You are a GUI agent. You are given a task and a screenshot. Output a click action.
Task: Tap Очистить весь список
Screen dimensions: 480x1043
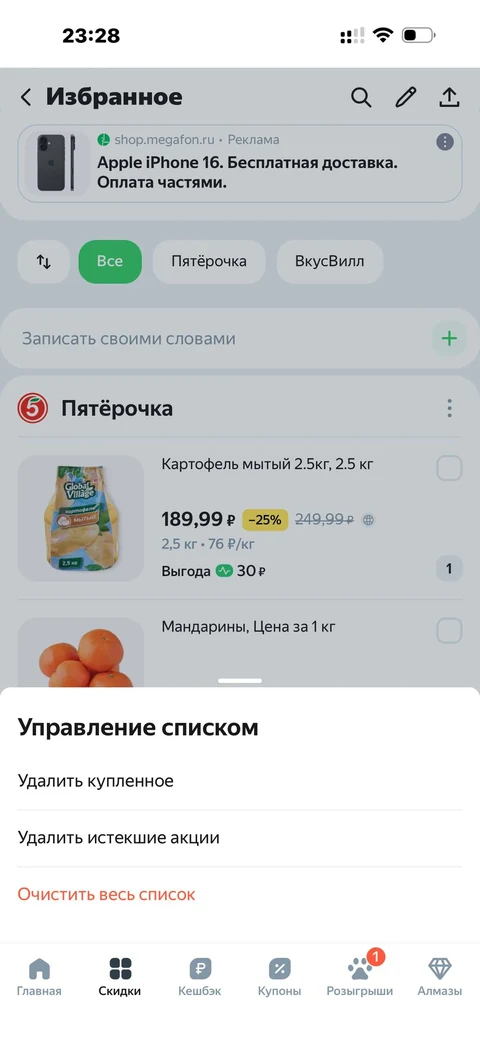239,895
